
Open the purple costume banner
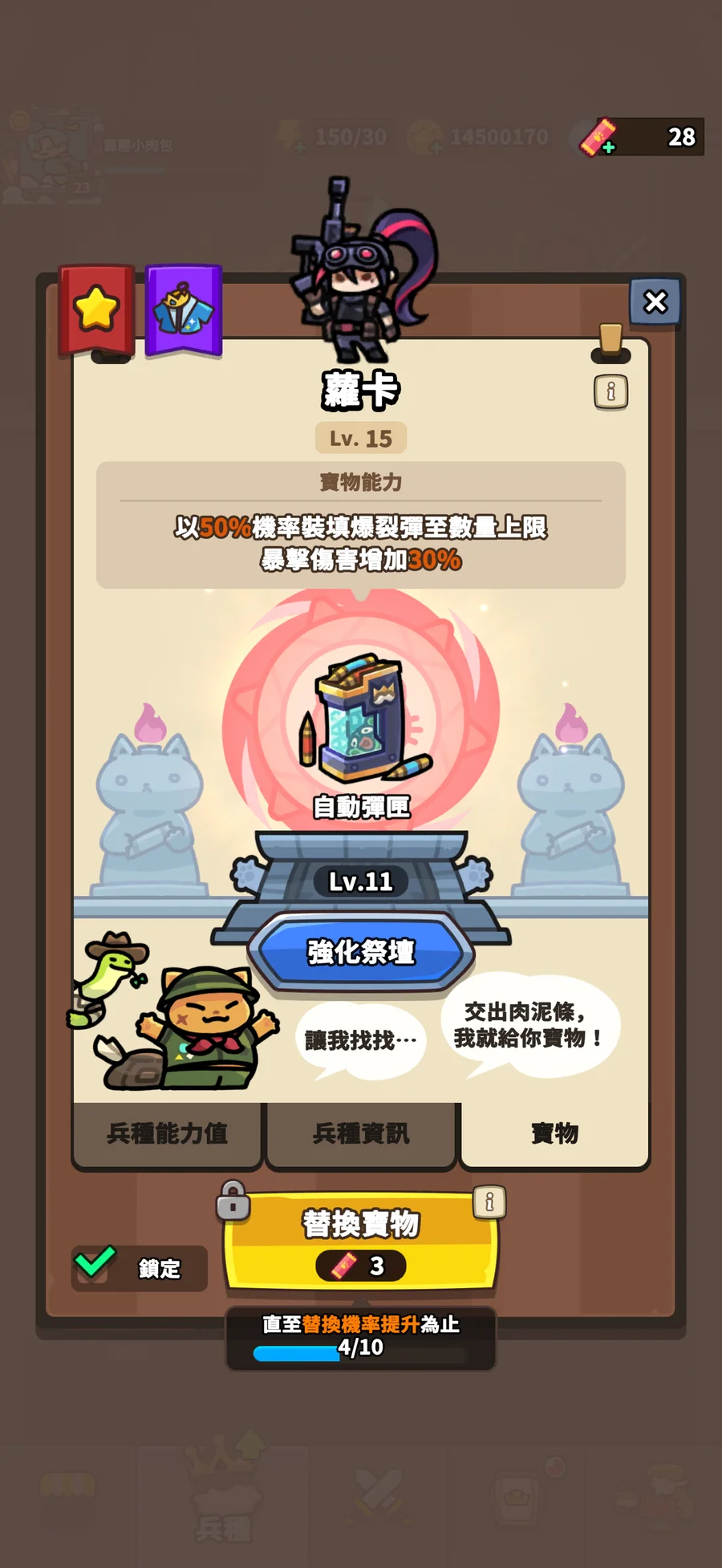pos(184,309)
